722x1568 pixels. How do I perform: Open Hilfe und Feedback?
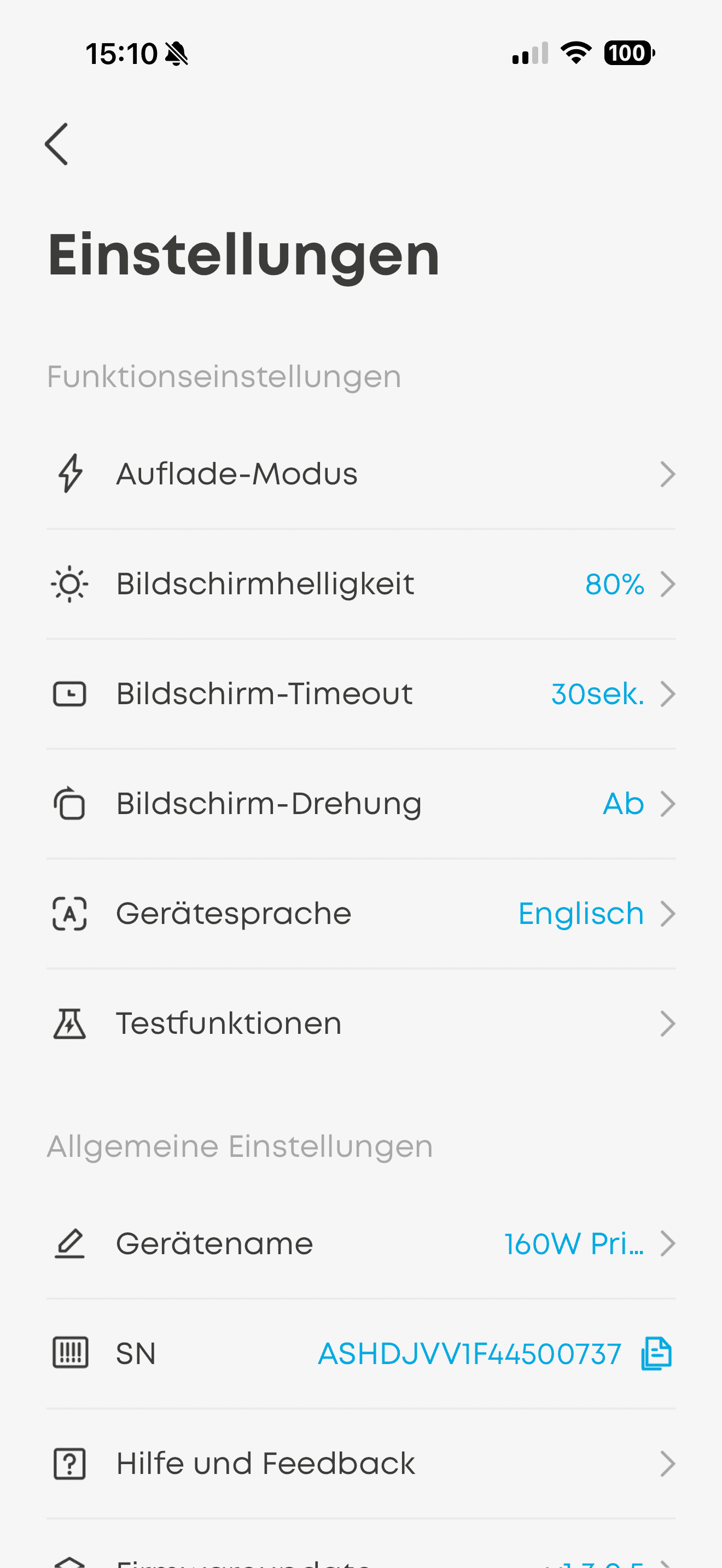(x=360, y=1464)
